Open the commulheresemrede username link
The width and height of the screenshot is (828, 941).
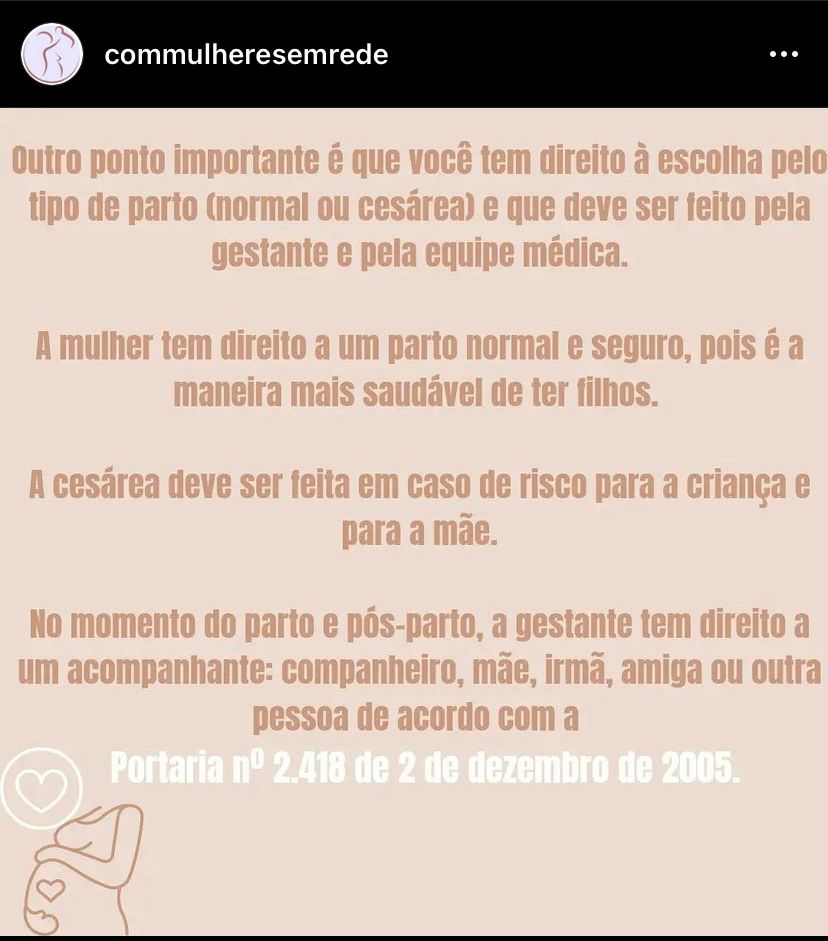coord(246,55)
